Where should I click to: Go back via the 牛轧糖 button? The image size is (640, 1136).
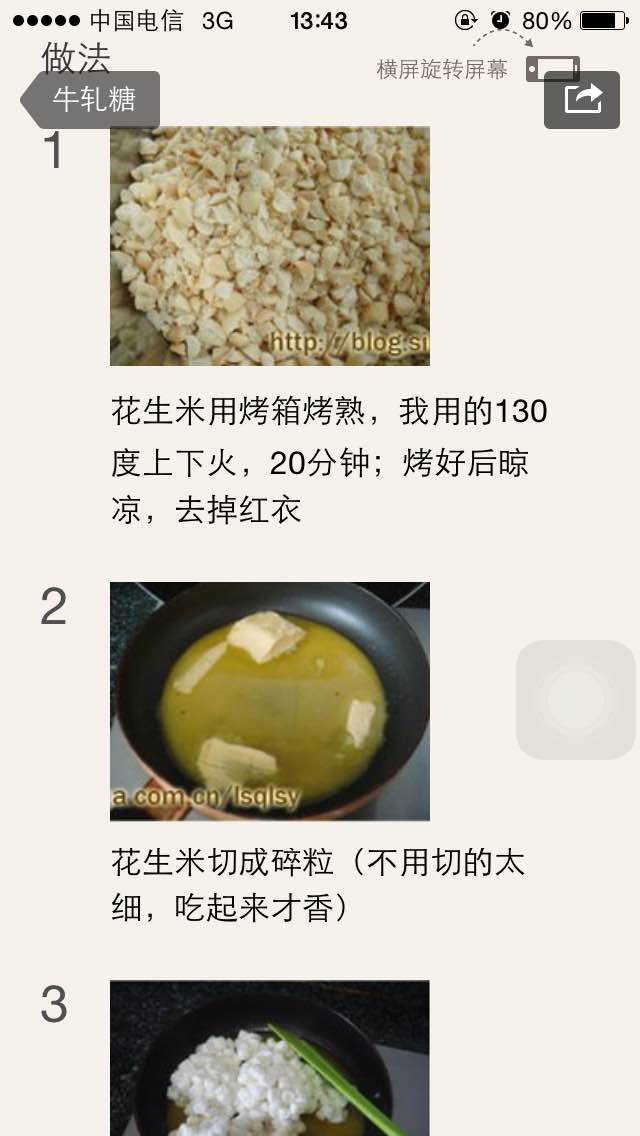[91, 99]
